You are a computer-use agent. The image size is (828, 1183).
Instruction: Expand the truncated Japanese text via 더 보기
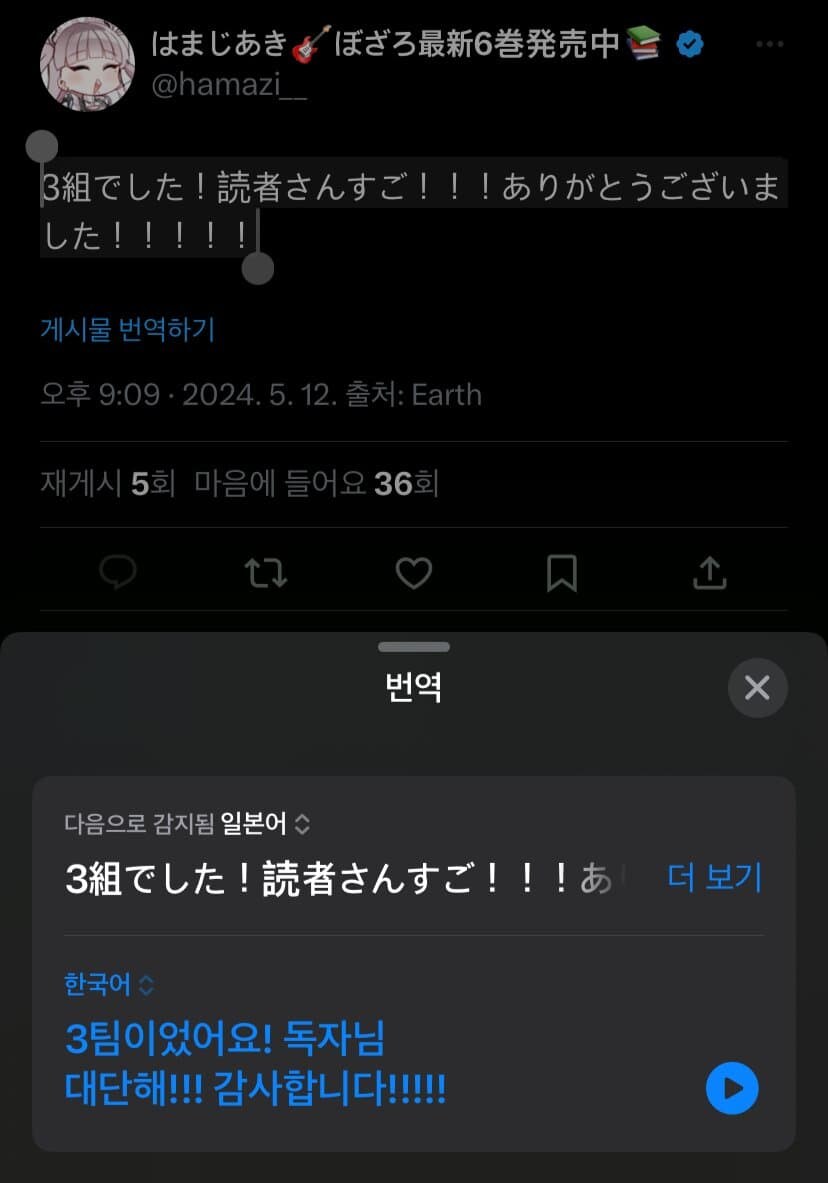click(x=714, y=878)
